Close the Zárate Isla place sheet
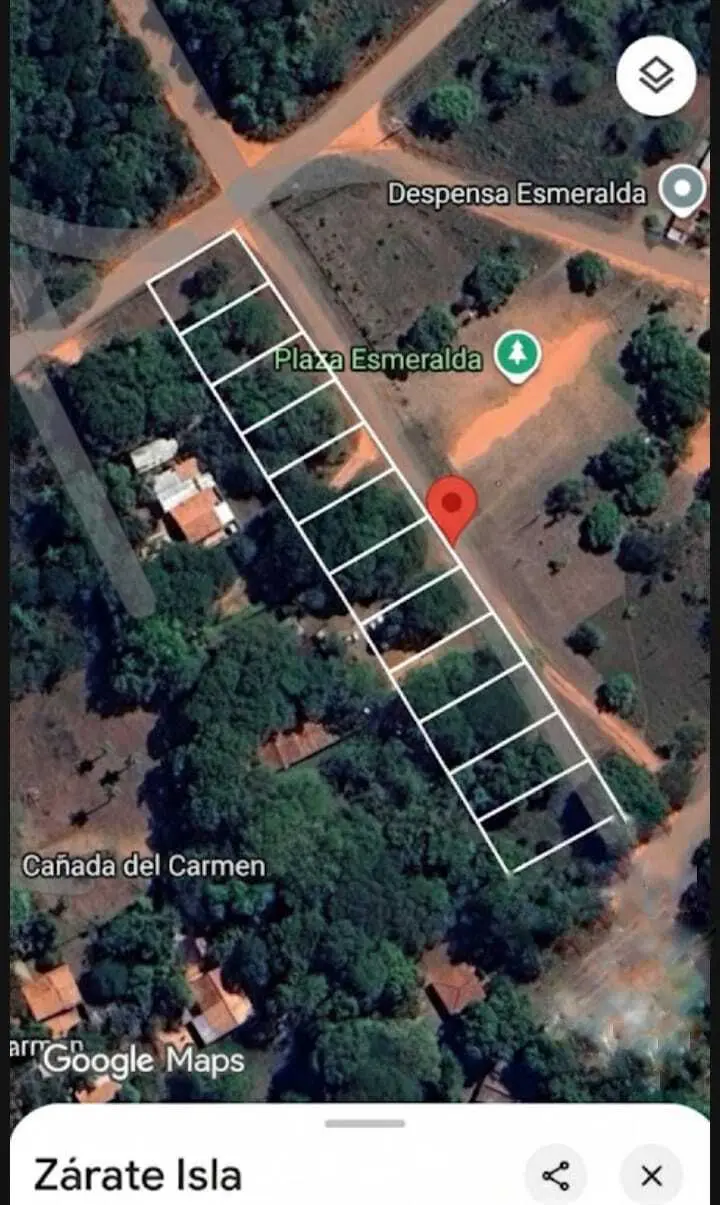This screenshot has height=1205, width=720. 651,1175
